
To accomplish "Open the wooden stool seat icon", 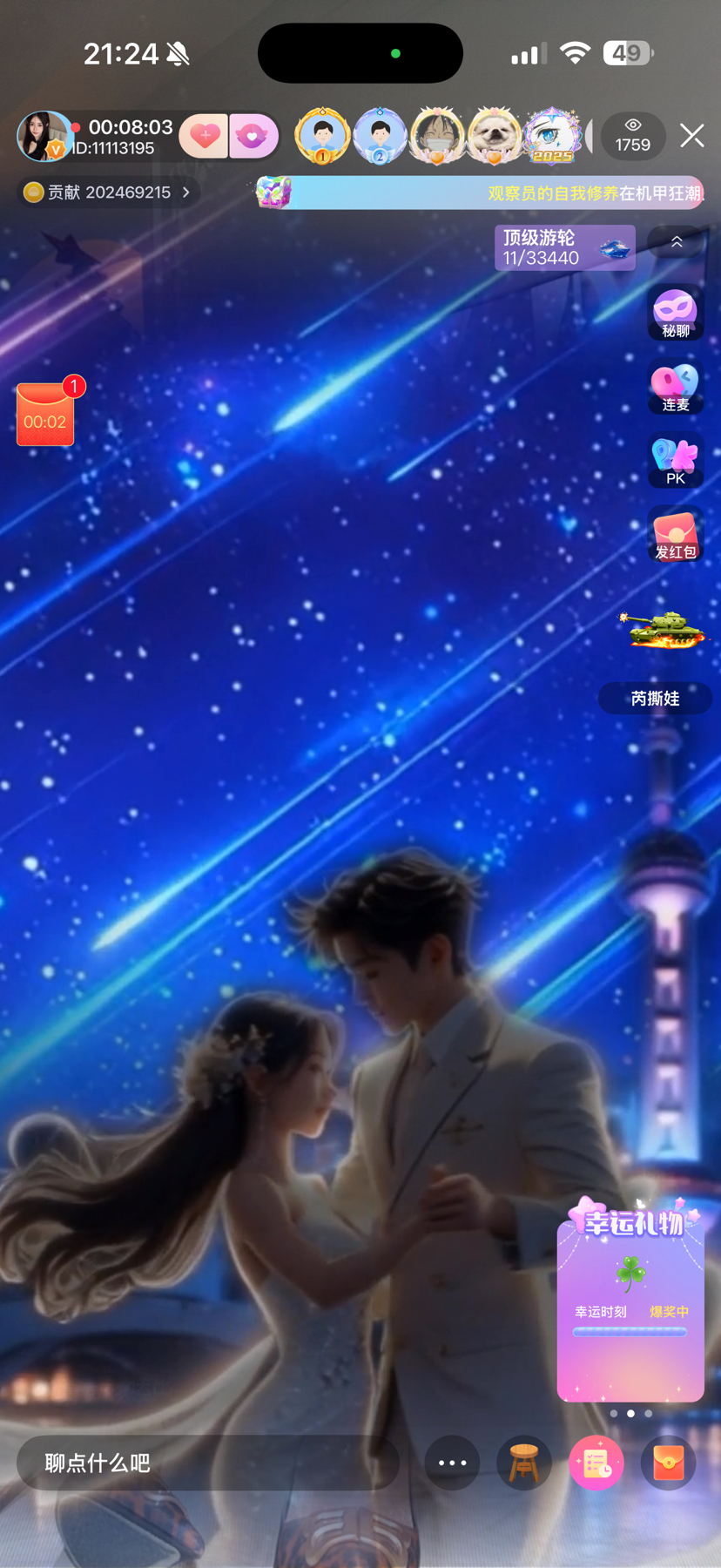I will 524,1463.
